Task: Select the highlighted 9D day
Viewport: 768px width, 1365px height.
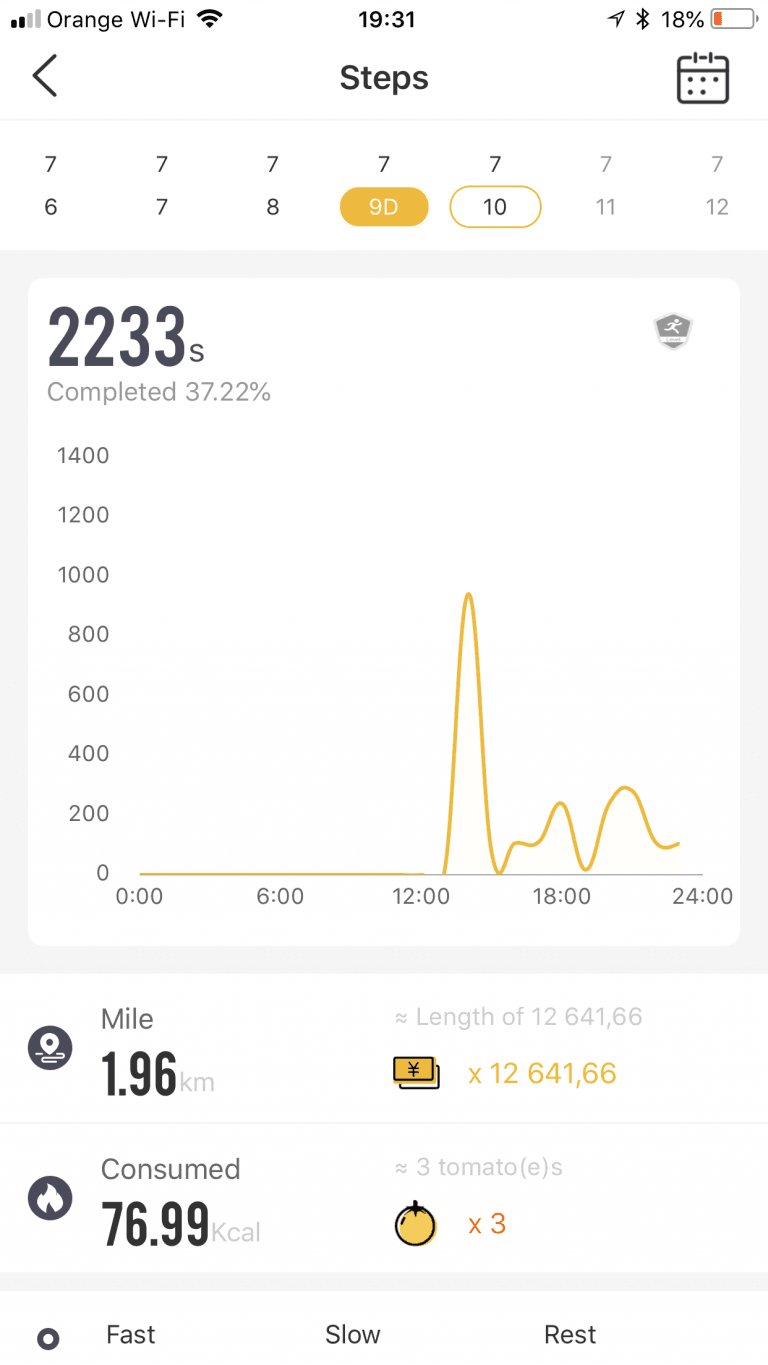Action: (x=384, y=207)
